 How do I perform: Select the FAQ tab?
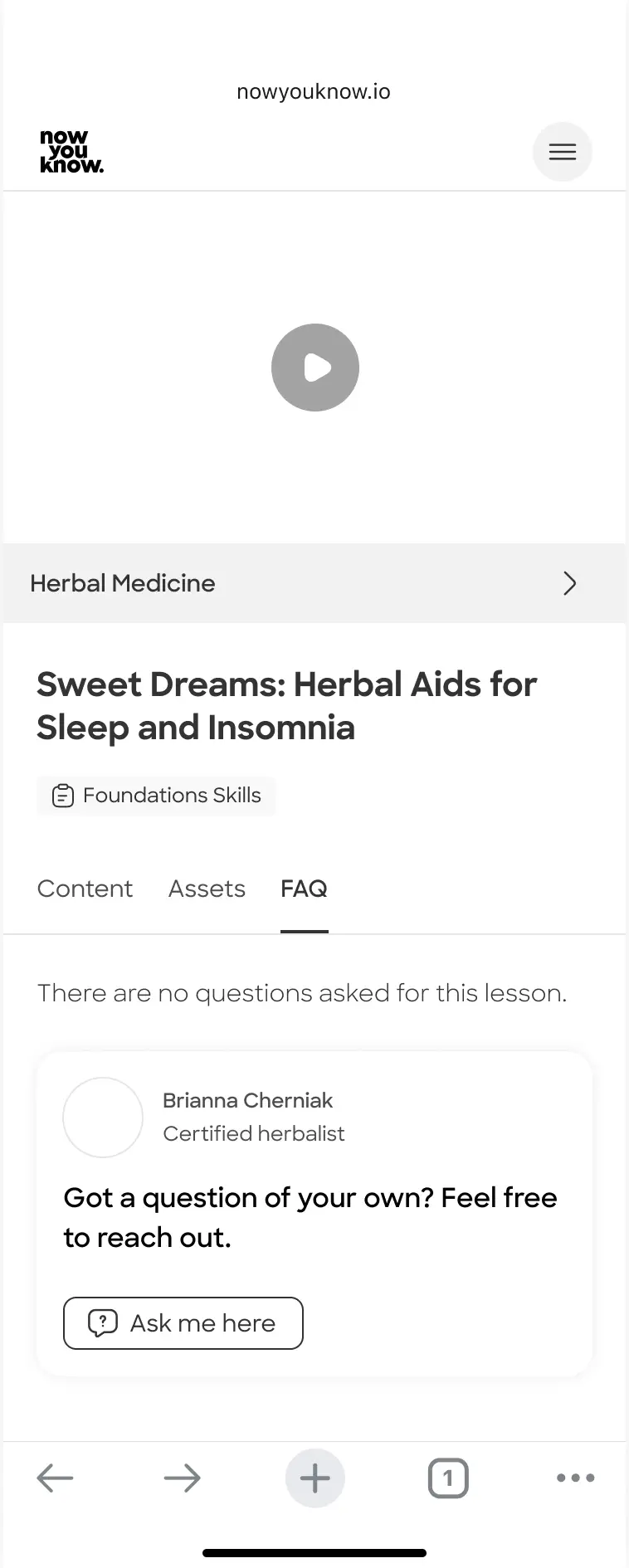coord(304,889)
